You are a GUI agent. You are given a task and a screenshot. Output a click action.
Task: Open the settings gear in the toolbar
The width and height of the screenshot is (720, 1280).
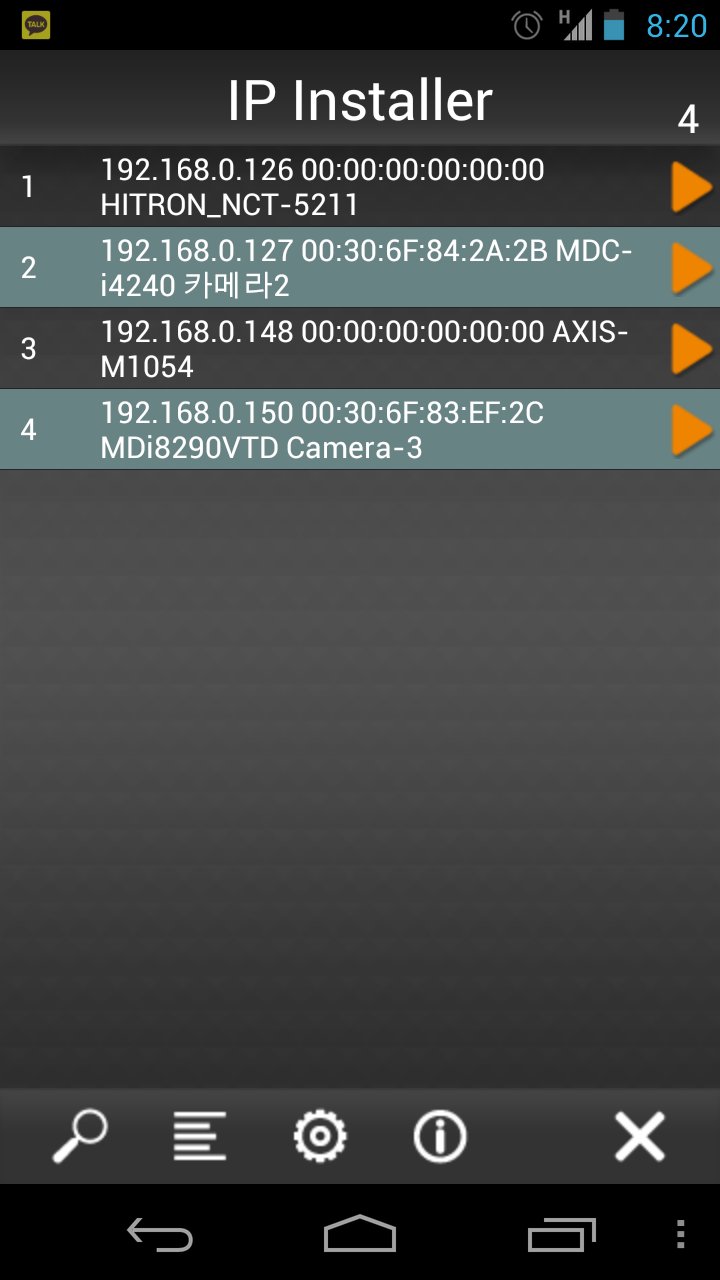[320, 1135]
